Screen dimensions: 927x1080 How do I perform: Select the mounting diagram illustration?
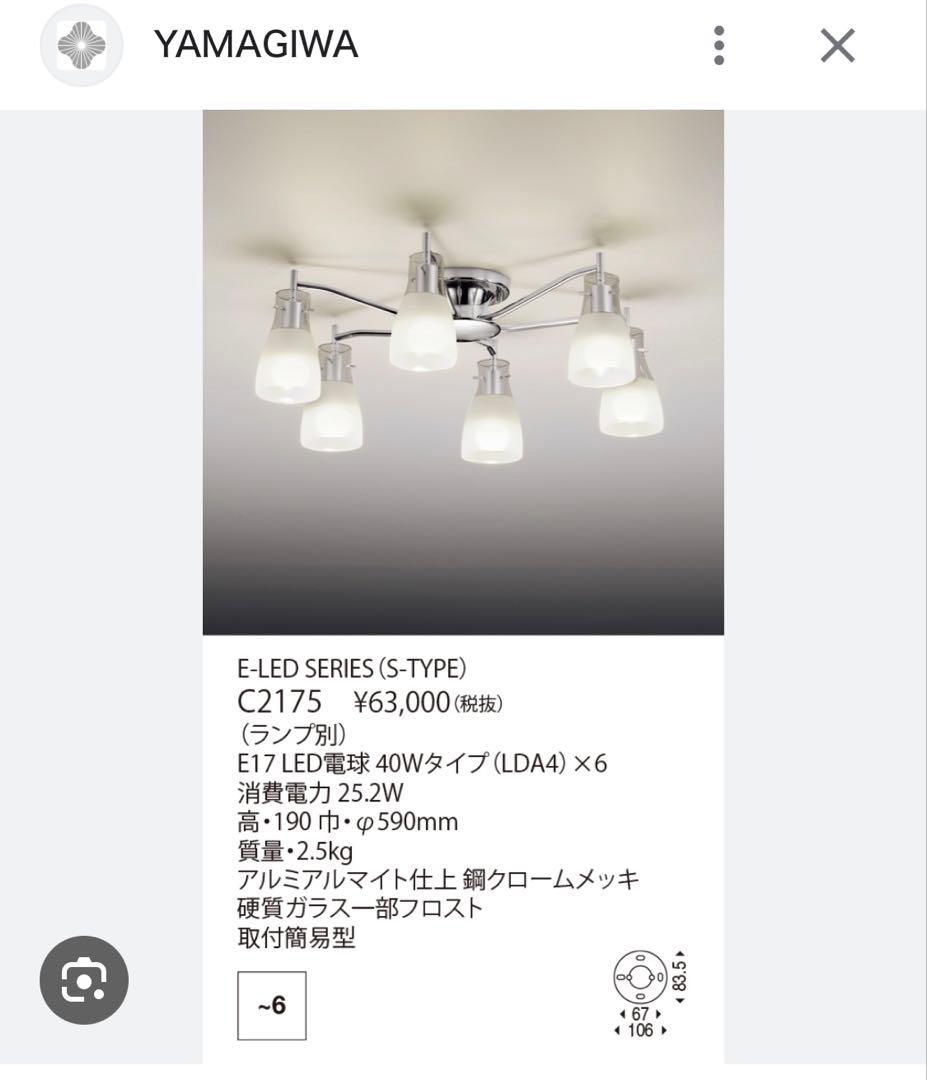640,975
